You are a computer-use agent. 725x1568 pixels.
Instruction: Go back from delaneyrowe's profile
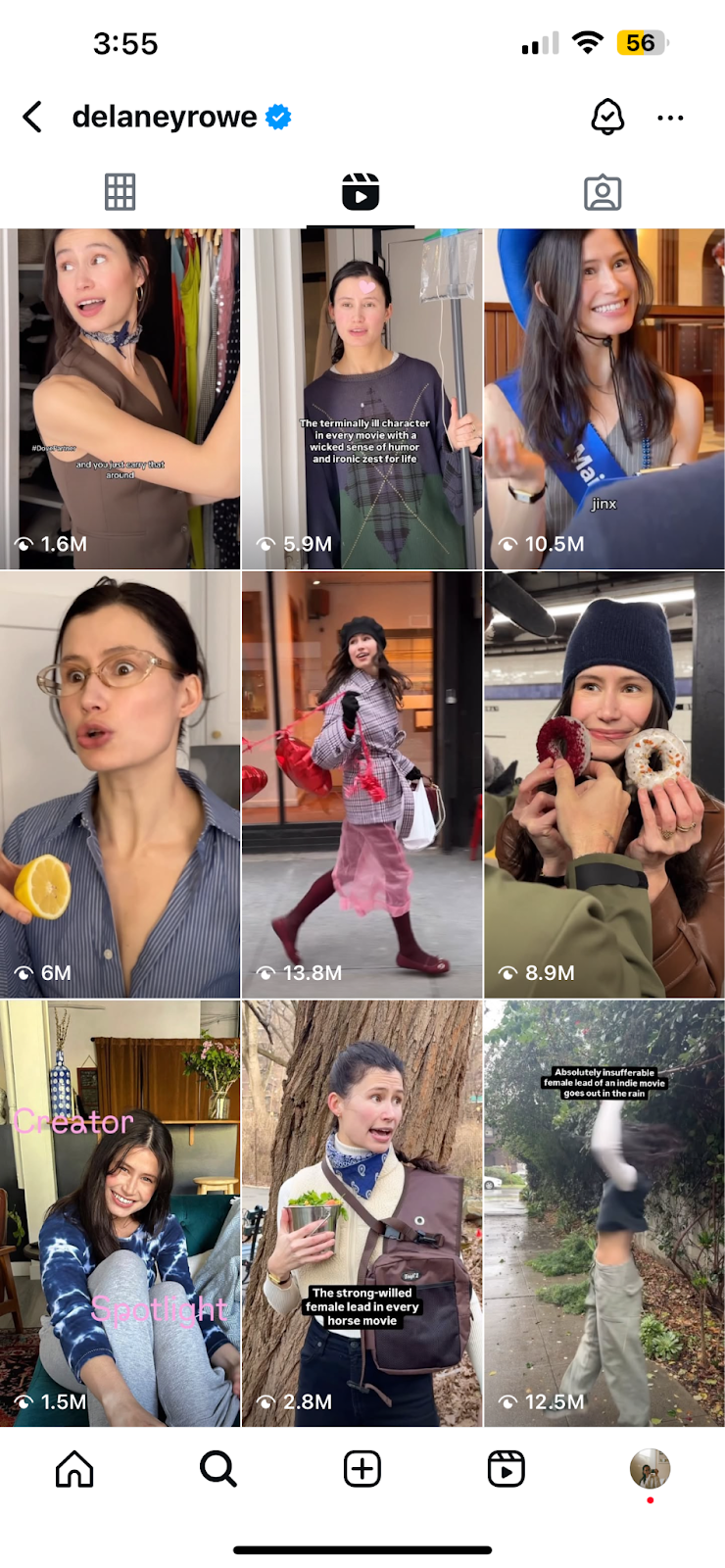32,117
